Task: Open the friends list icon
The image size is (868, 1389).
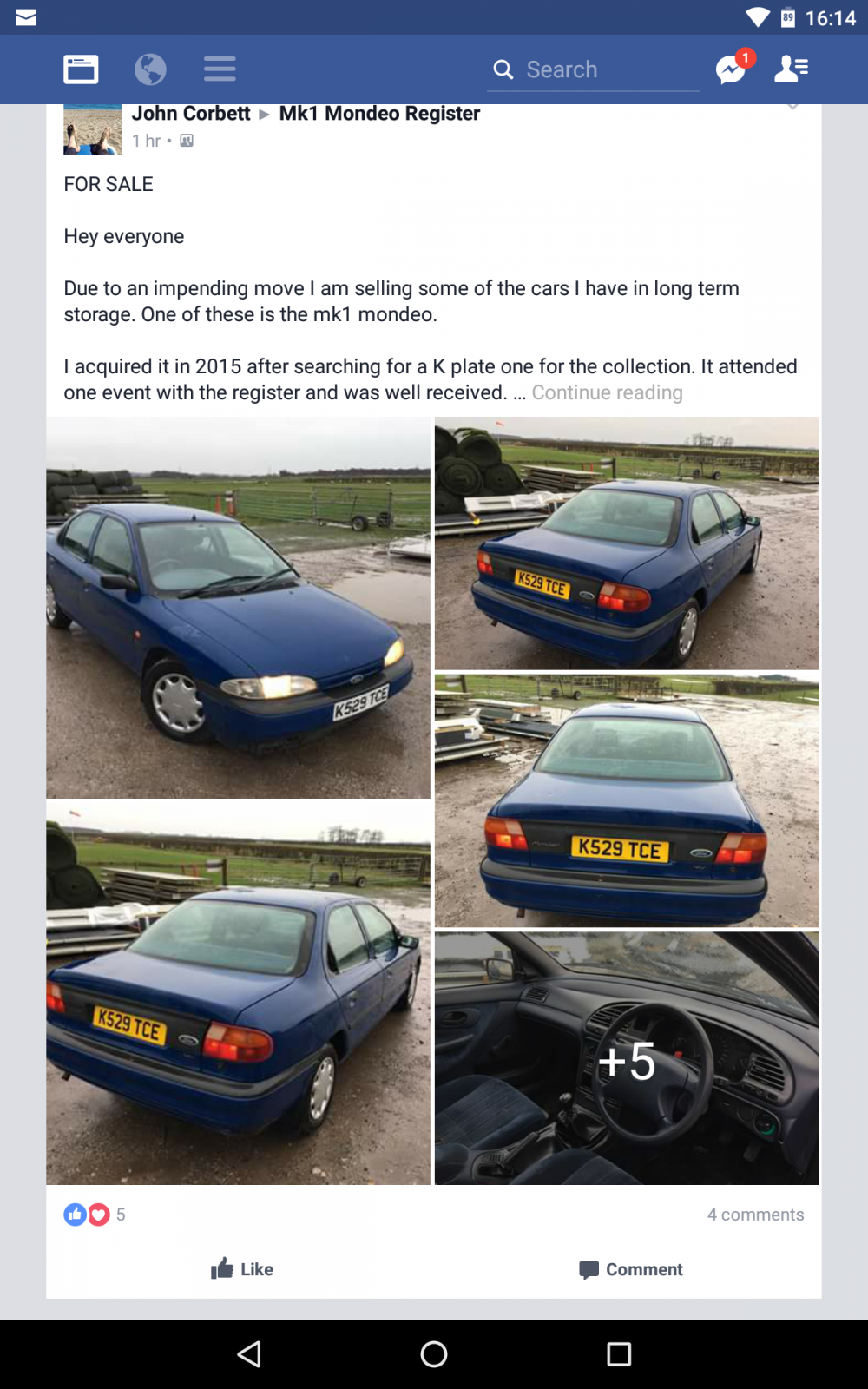Action: [791, 69]
